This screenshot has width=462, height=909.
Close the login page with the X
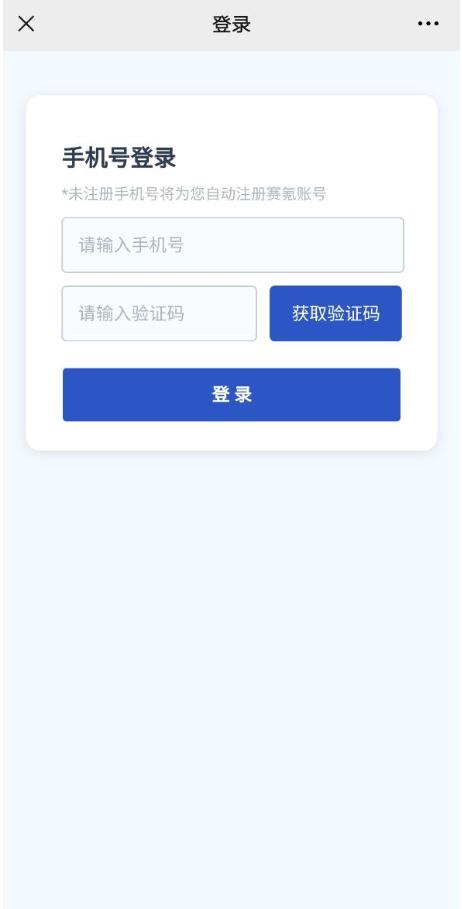point(26,24)
